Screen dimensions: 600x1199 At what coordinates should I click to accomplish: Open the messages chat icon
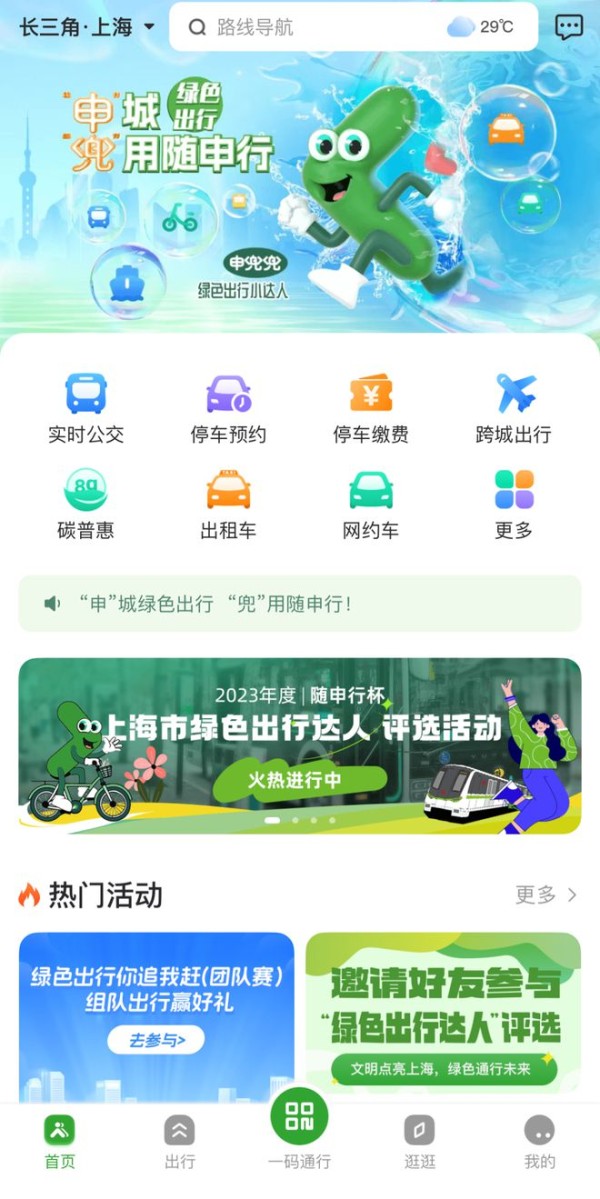[569, 27]
